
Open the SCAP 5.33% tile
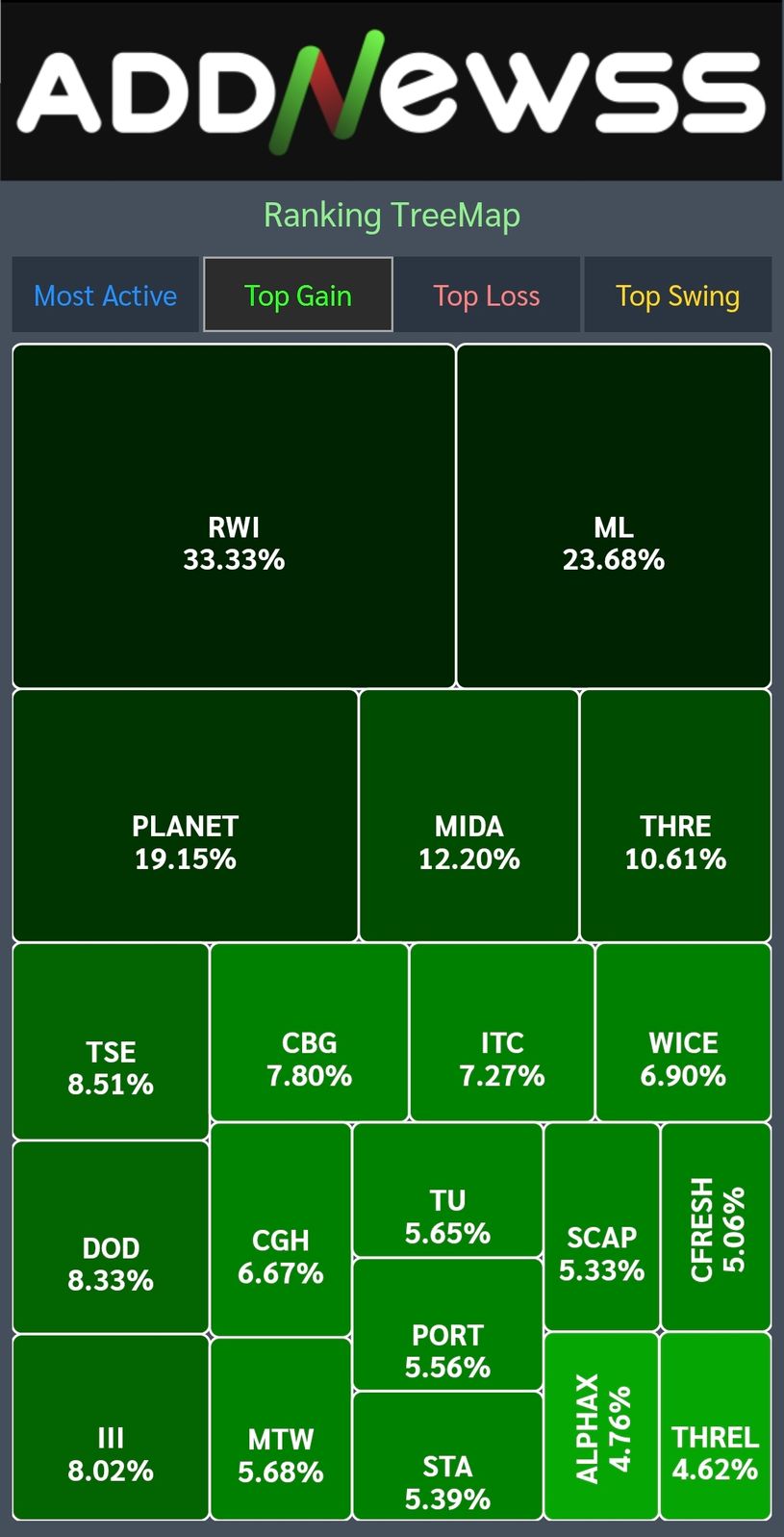[x=602, y=1227]
